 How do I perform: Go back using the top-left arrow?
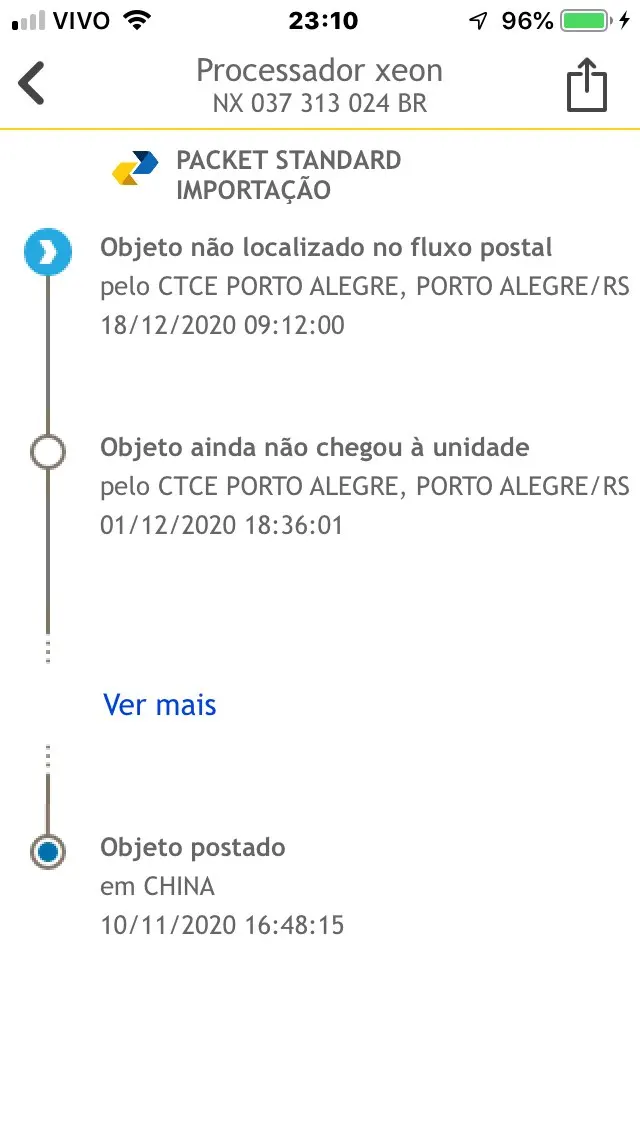pyautogui.click(x=32, y=84)
